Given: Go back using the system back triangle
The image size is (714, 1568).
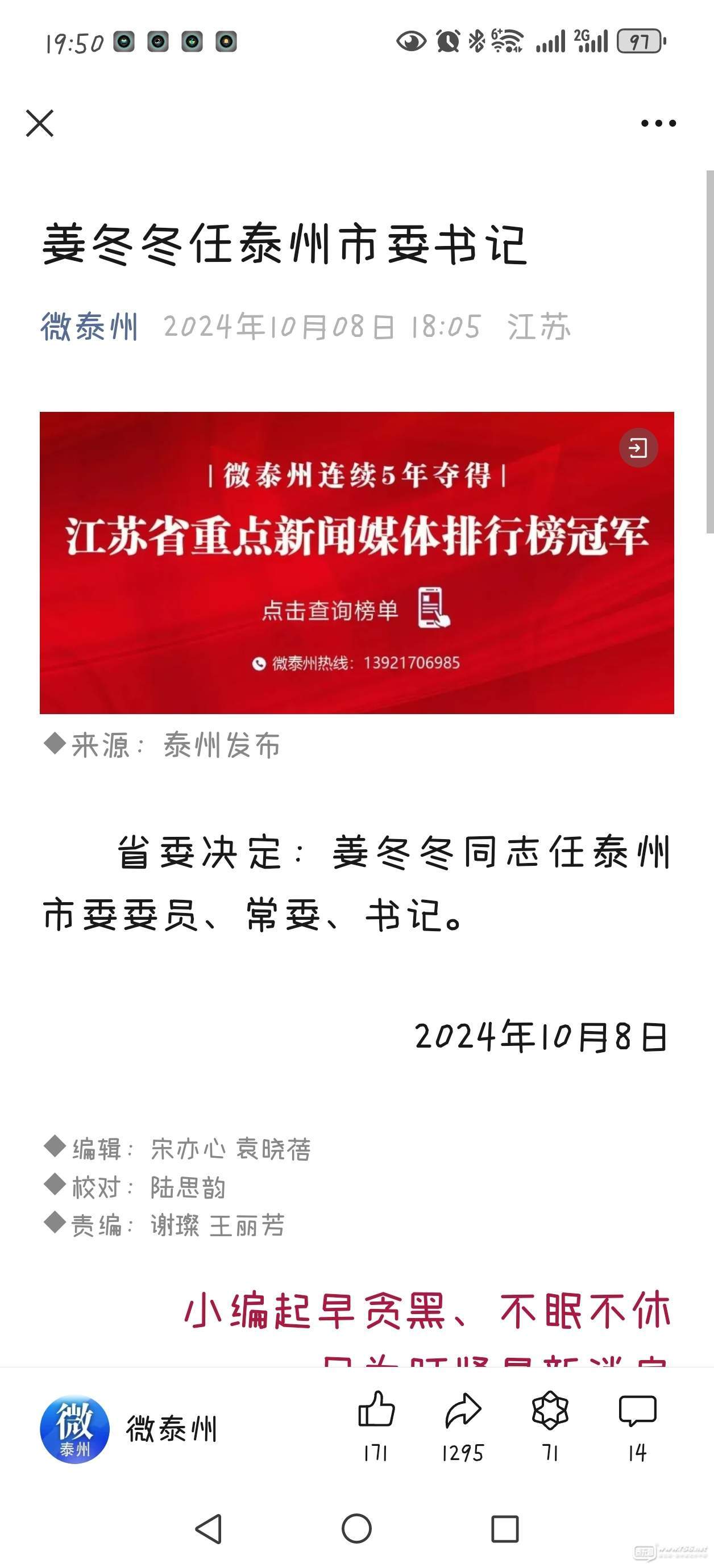Looking at the screenshot, I should [209, 1528].
